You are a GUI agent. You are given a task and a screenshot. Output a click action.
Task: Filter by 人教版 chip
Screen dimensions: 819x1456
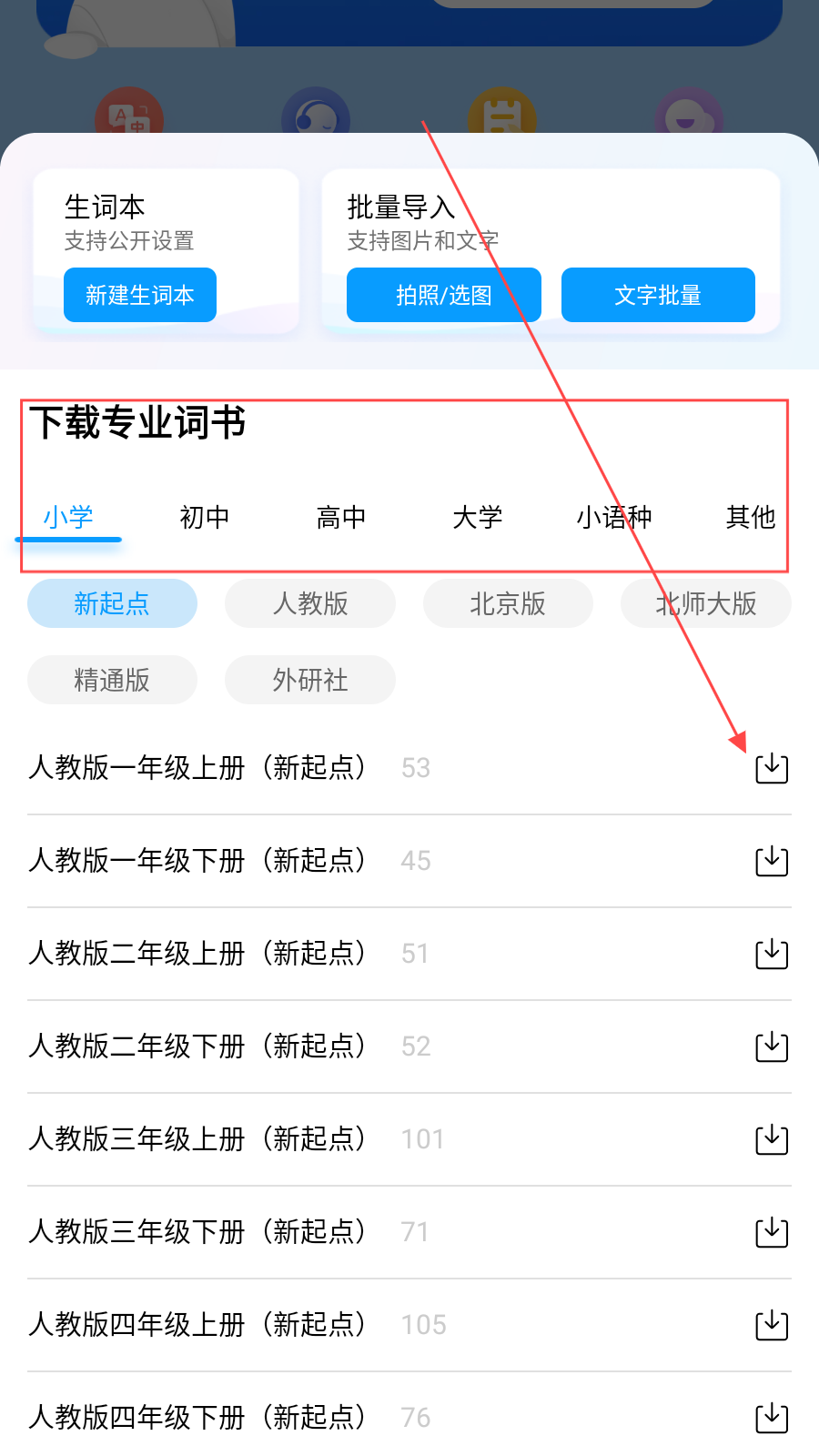pyautogui.click(x=310, y=603)
